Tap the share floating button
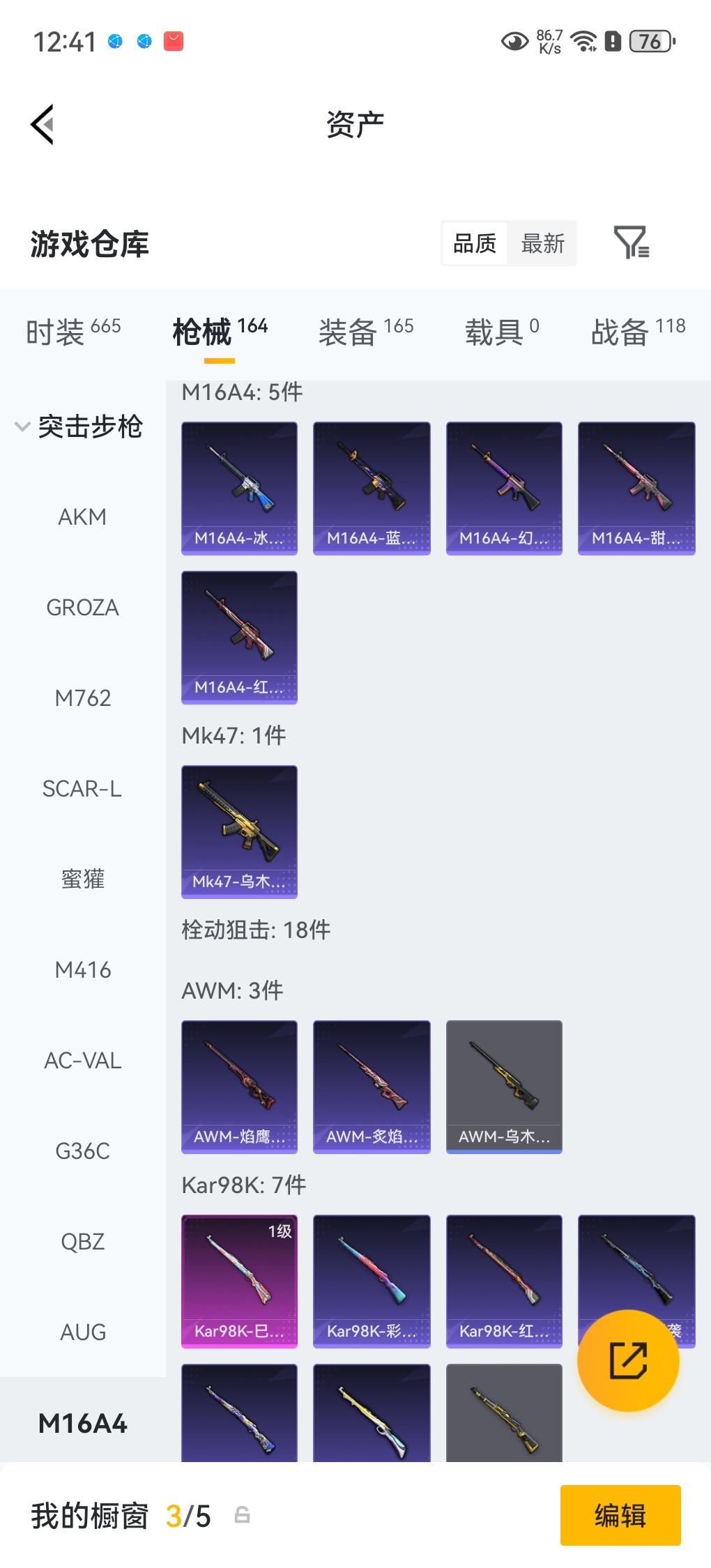Screen dimensions: 711x1568 click(x=628, y=1360)
